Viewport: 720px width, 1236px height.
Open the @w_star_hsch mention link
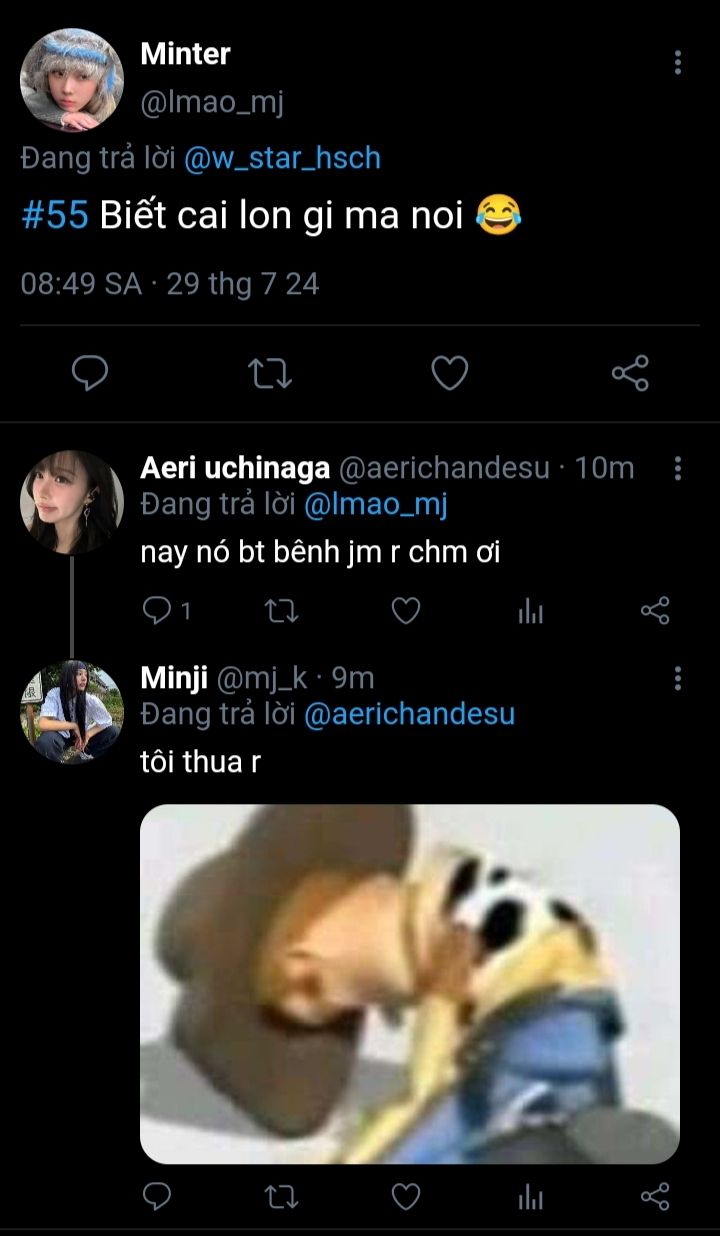click(282, 158)
